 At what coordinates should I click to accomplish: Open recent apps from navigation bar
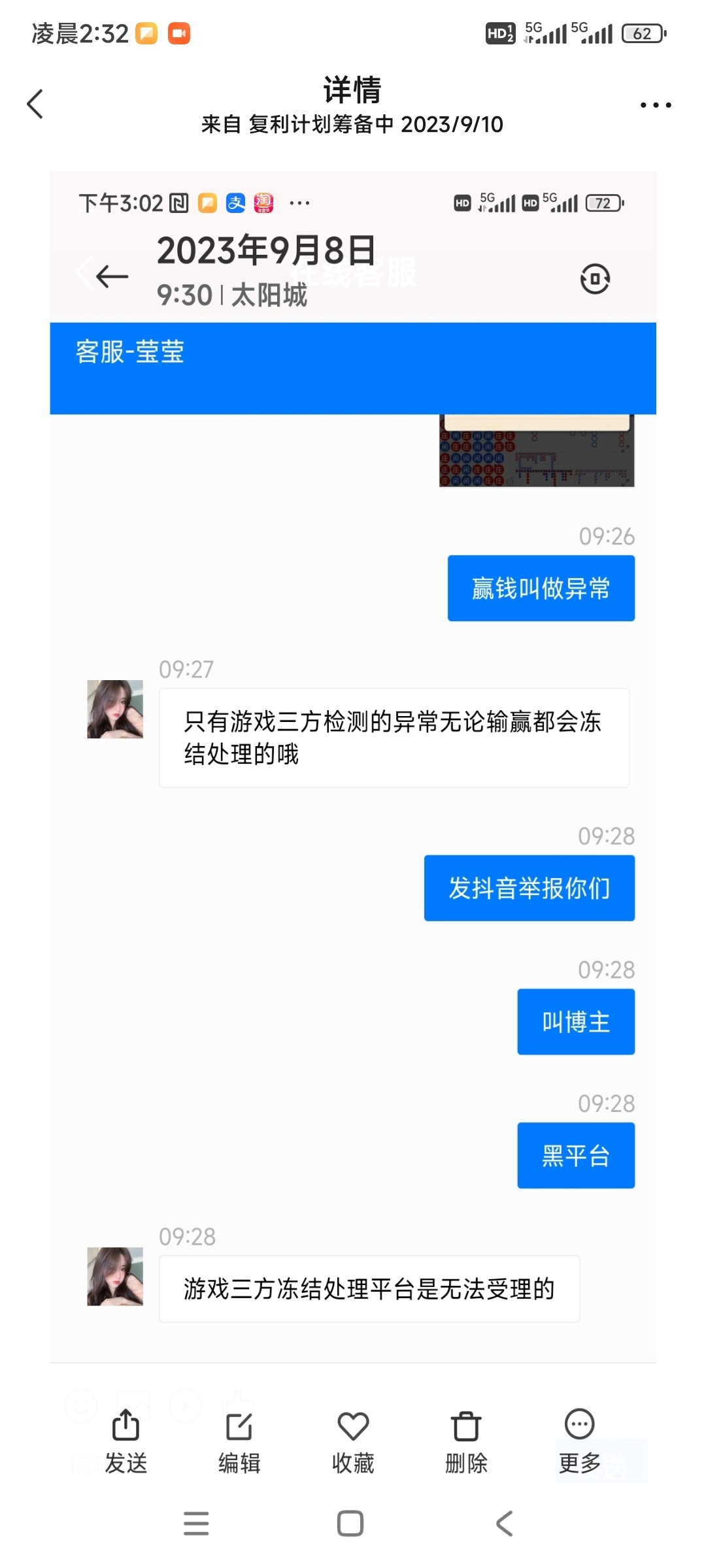(196, 1524)
